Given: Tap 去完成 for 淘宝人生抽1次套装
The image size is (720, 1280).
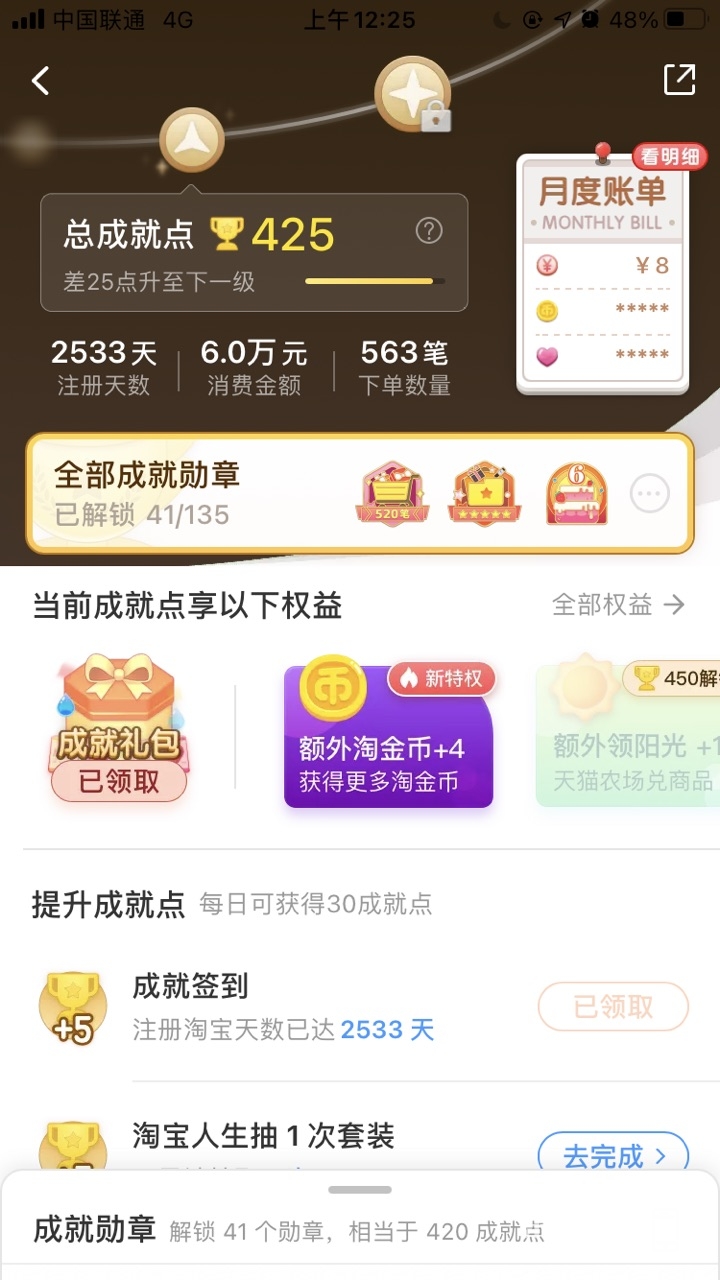Looking at the screenshot, I should click(x=613, y=1156).
